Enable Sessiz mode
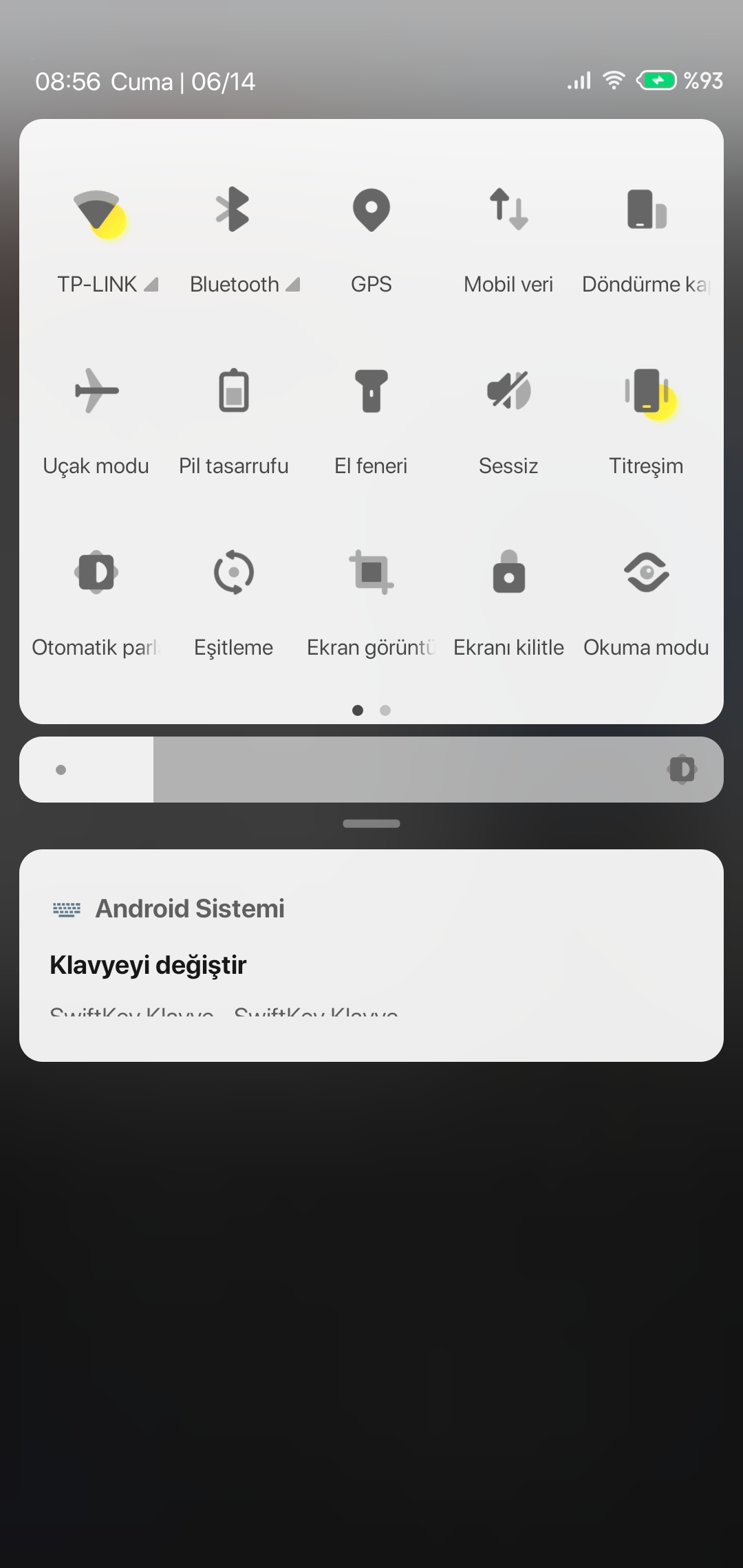The image size is (743, 1568). [x=508, y=391]
